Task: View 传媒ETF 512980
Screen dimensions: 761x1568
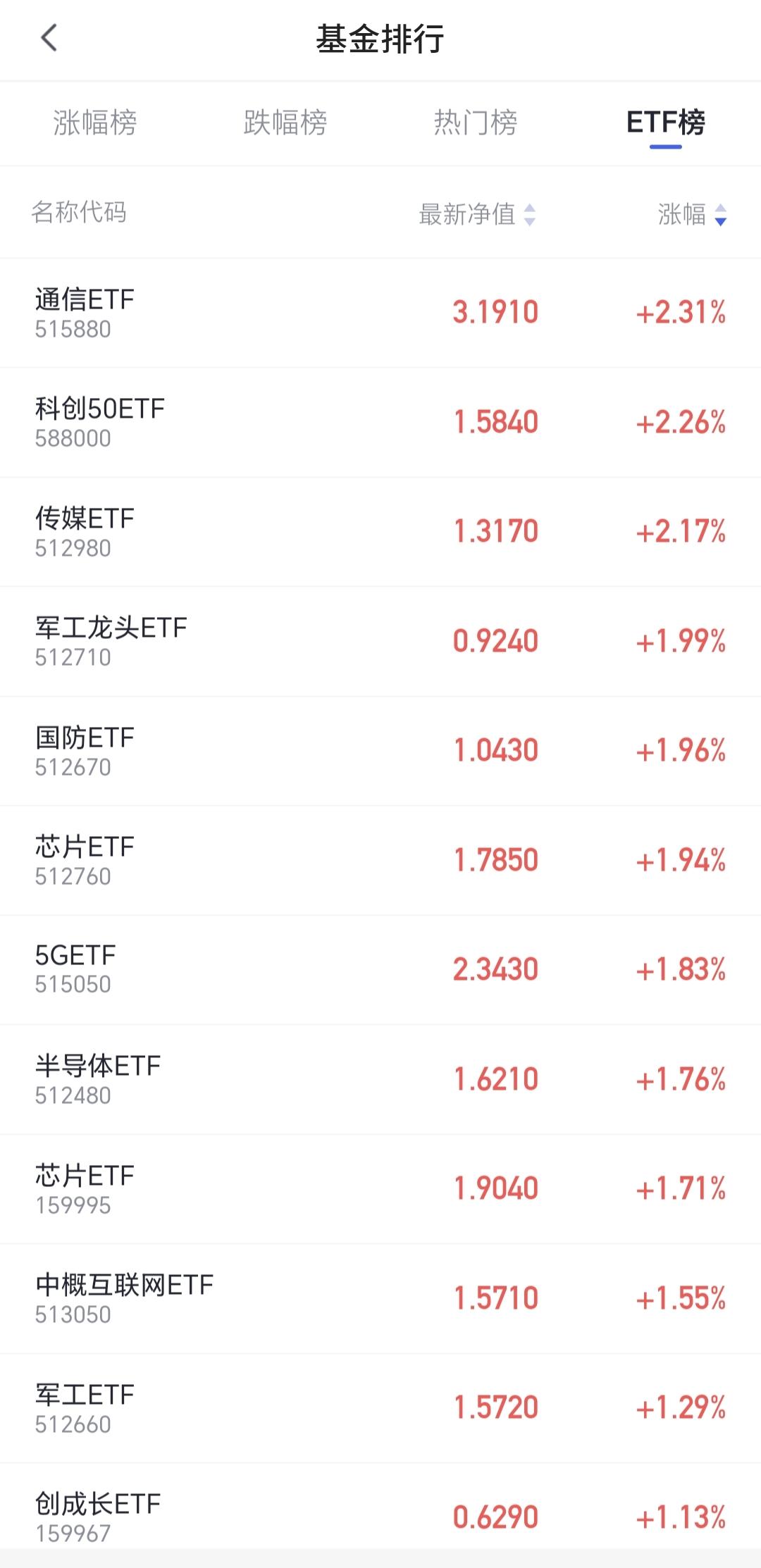Action: point(380,532)
